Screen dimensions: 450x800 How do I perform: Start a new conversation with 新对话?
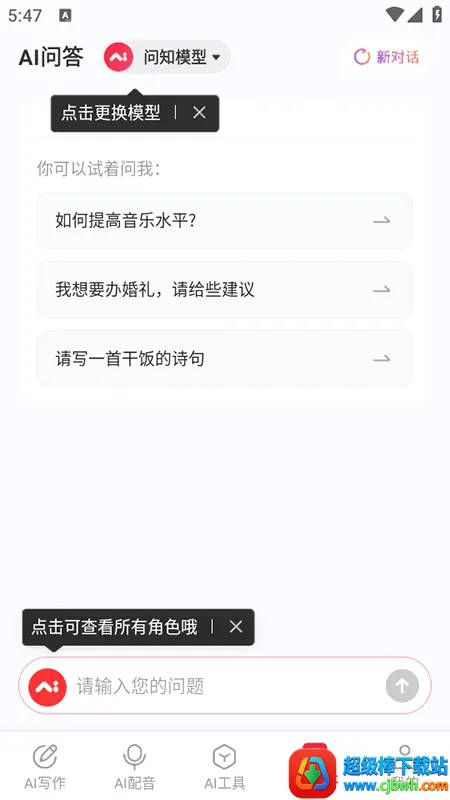click(387, 57)
